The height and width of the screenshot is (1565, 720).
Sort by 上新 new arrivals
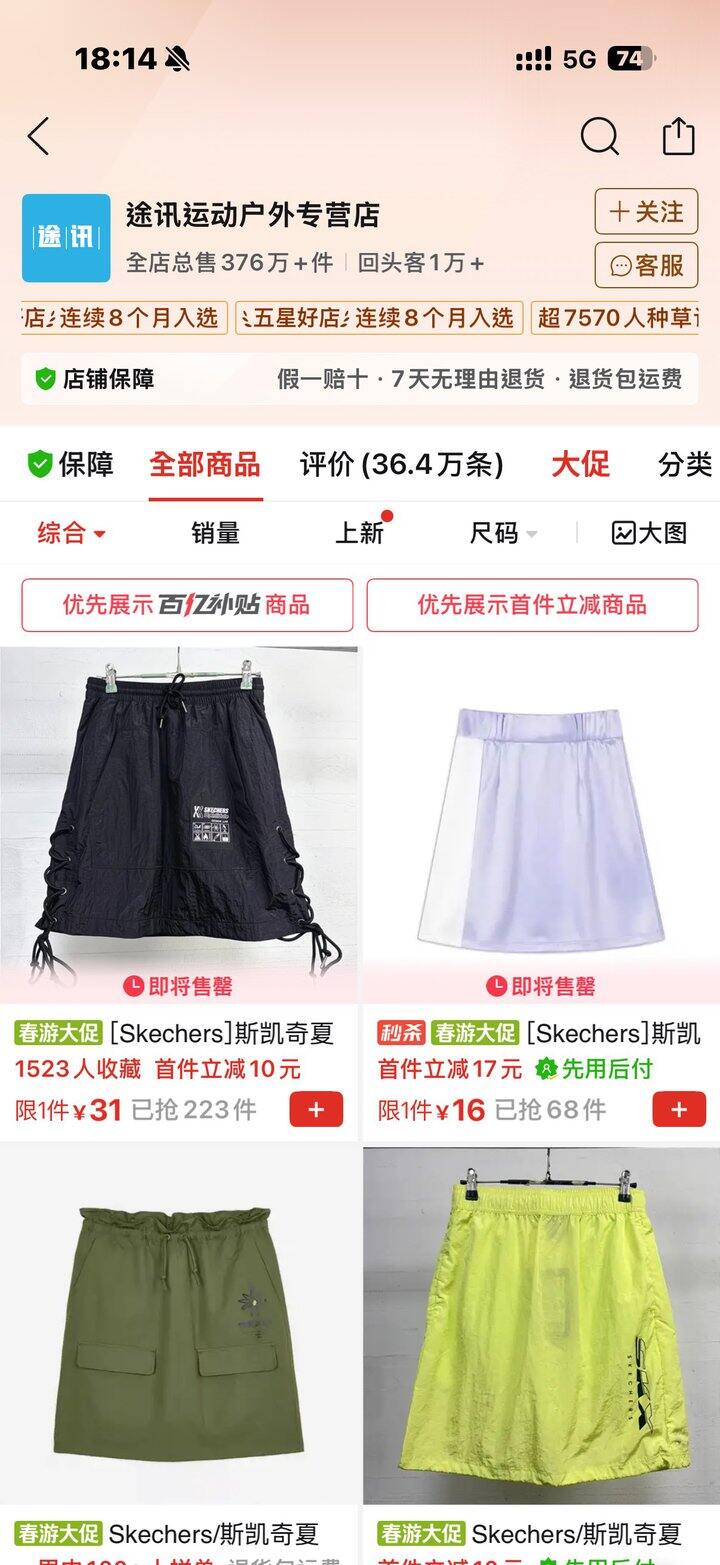coord(359,533)
